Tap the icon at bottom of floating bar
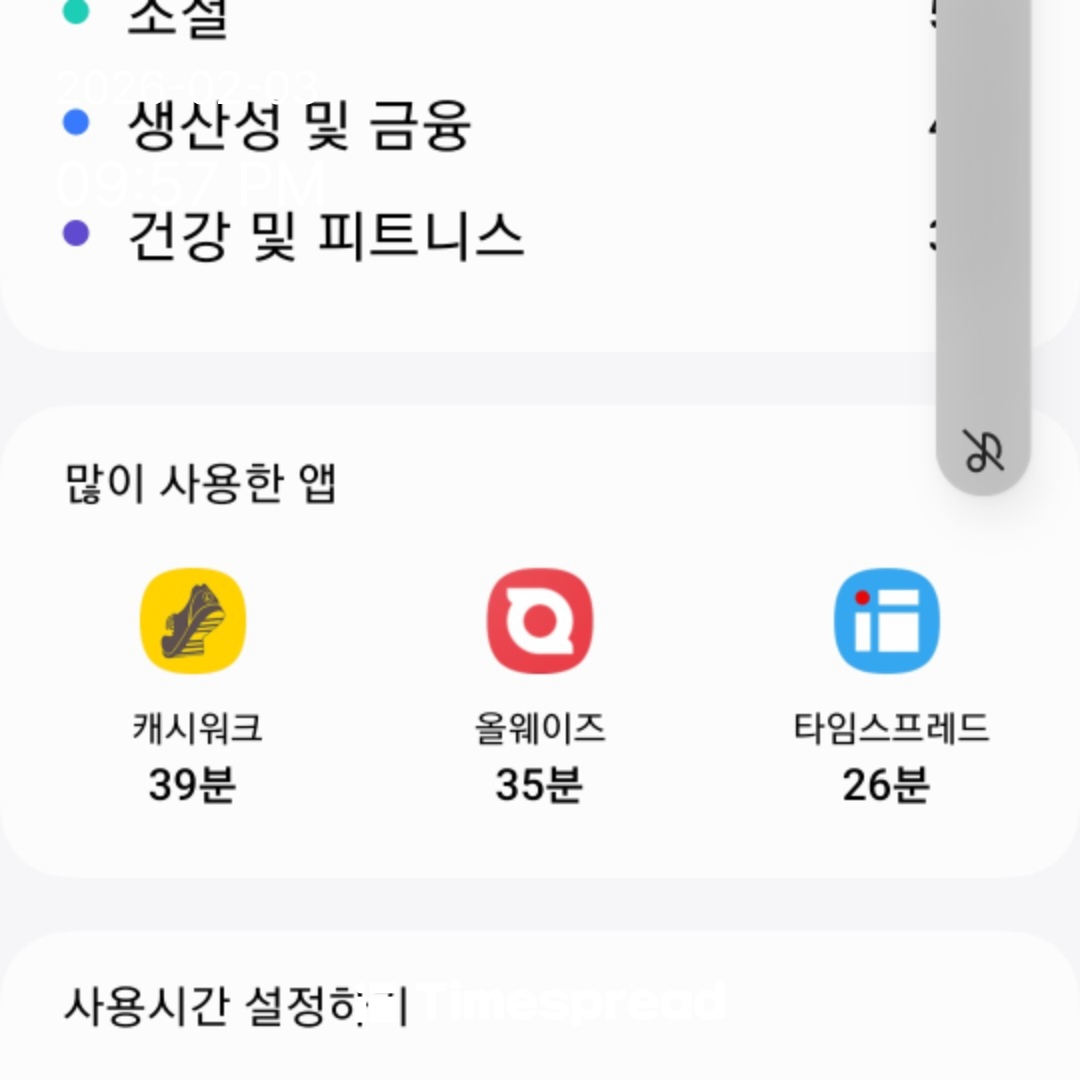 pyautogui.click(x=983, y=450)
